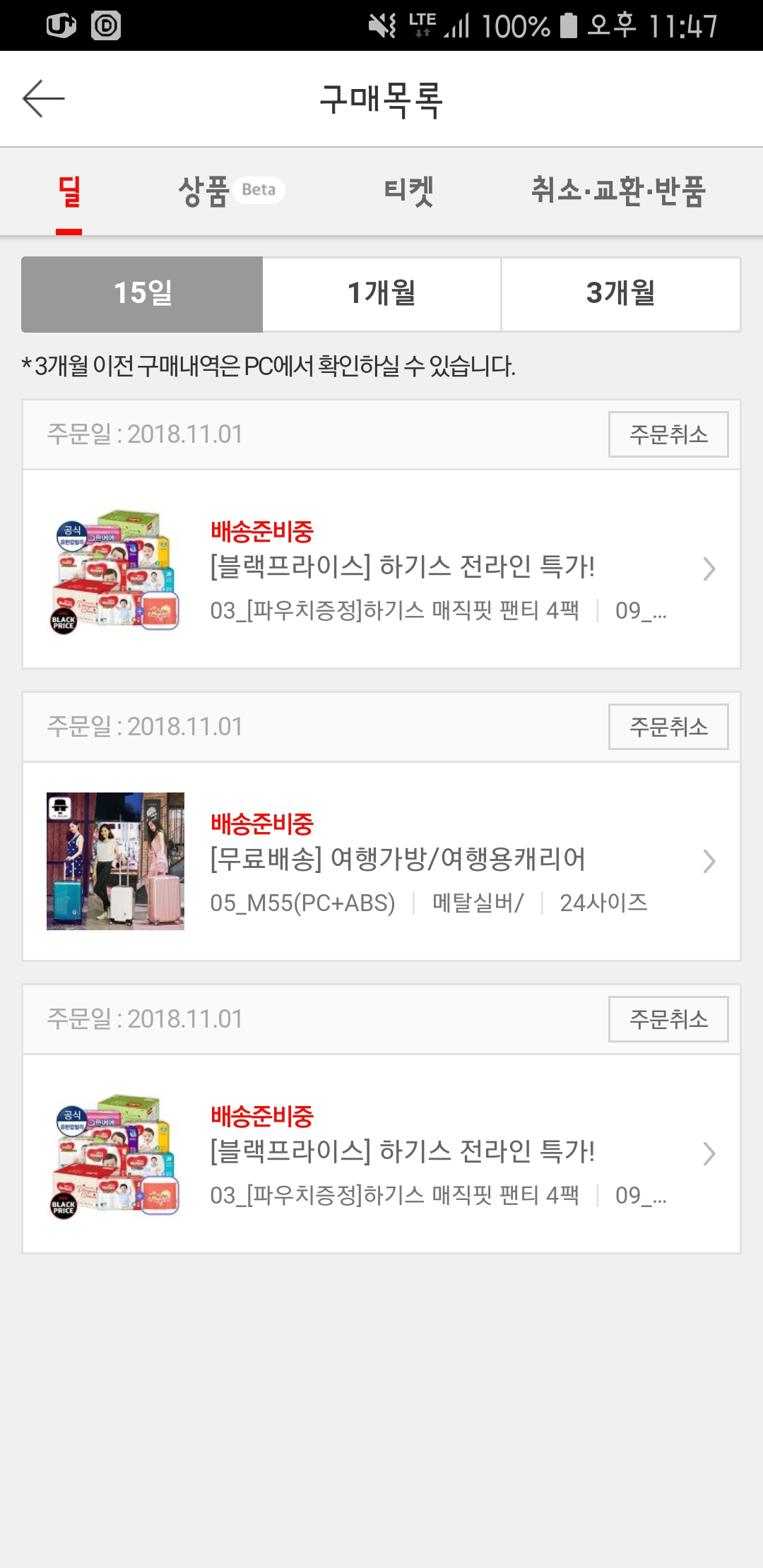Switch to the 상품 Beta tab

[x=230, y=191]
